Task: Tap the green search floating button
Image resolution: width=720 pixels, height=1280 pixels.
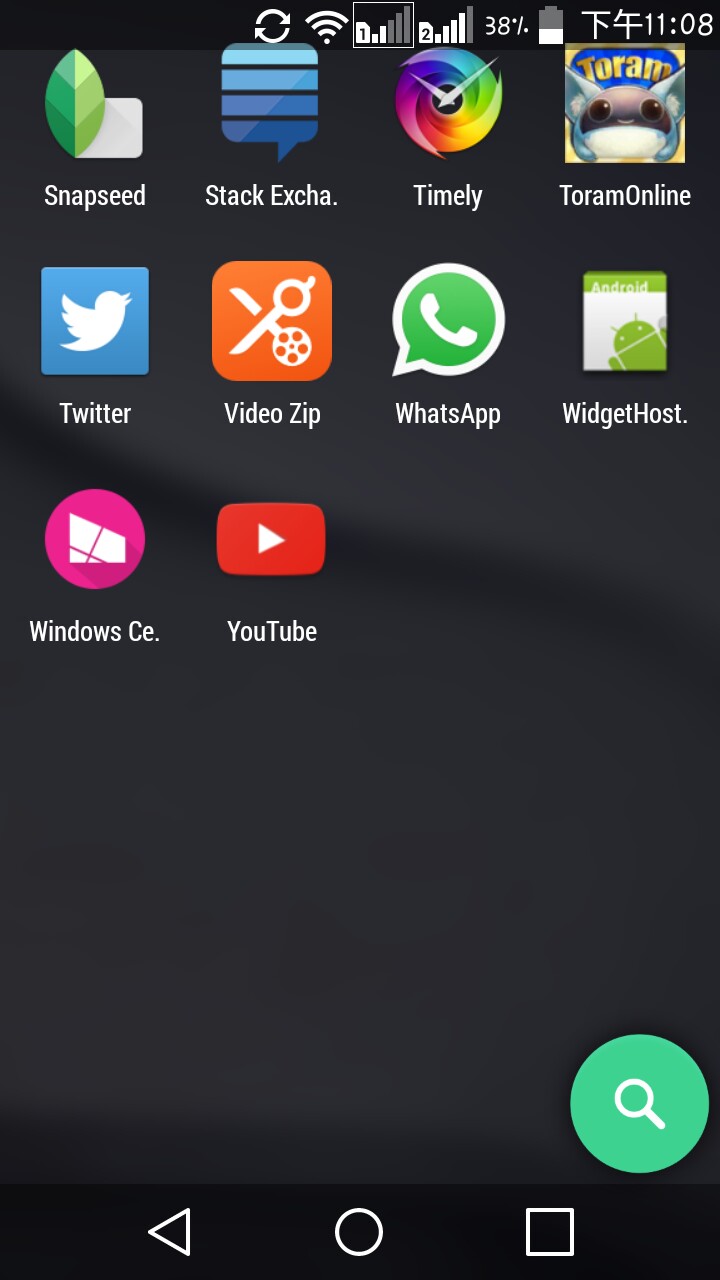Action: [x=639, y=1103]
